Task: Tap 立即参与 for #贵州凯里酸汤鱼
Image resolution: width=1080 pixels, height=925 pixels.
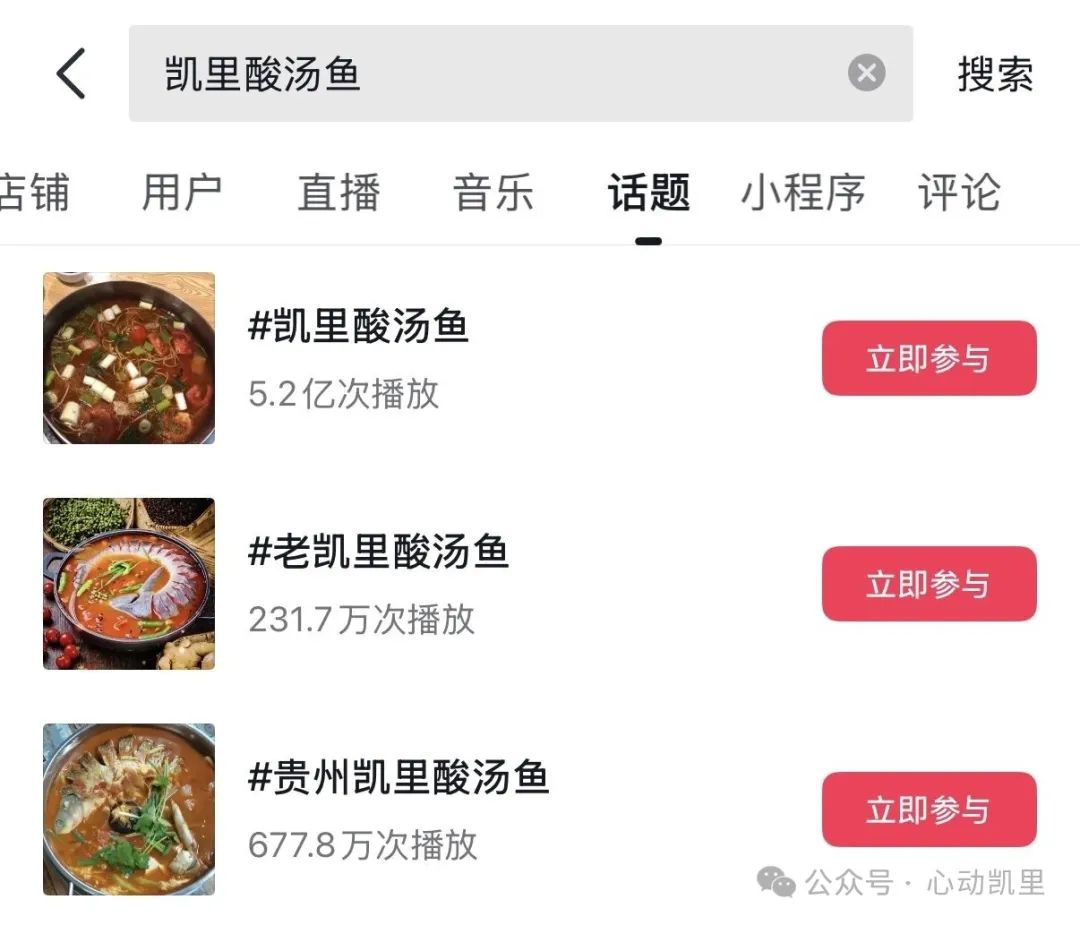Action: point(928,810)
